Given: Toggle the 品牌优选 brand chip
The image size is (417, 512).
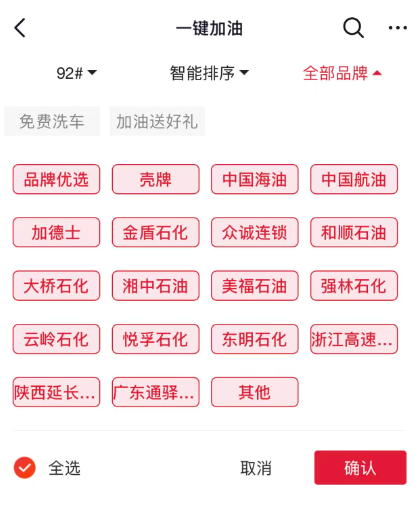Looking at the screenshot, I should [56, 179].
